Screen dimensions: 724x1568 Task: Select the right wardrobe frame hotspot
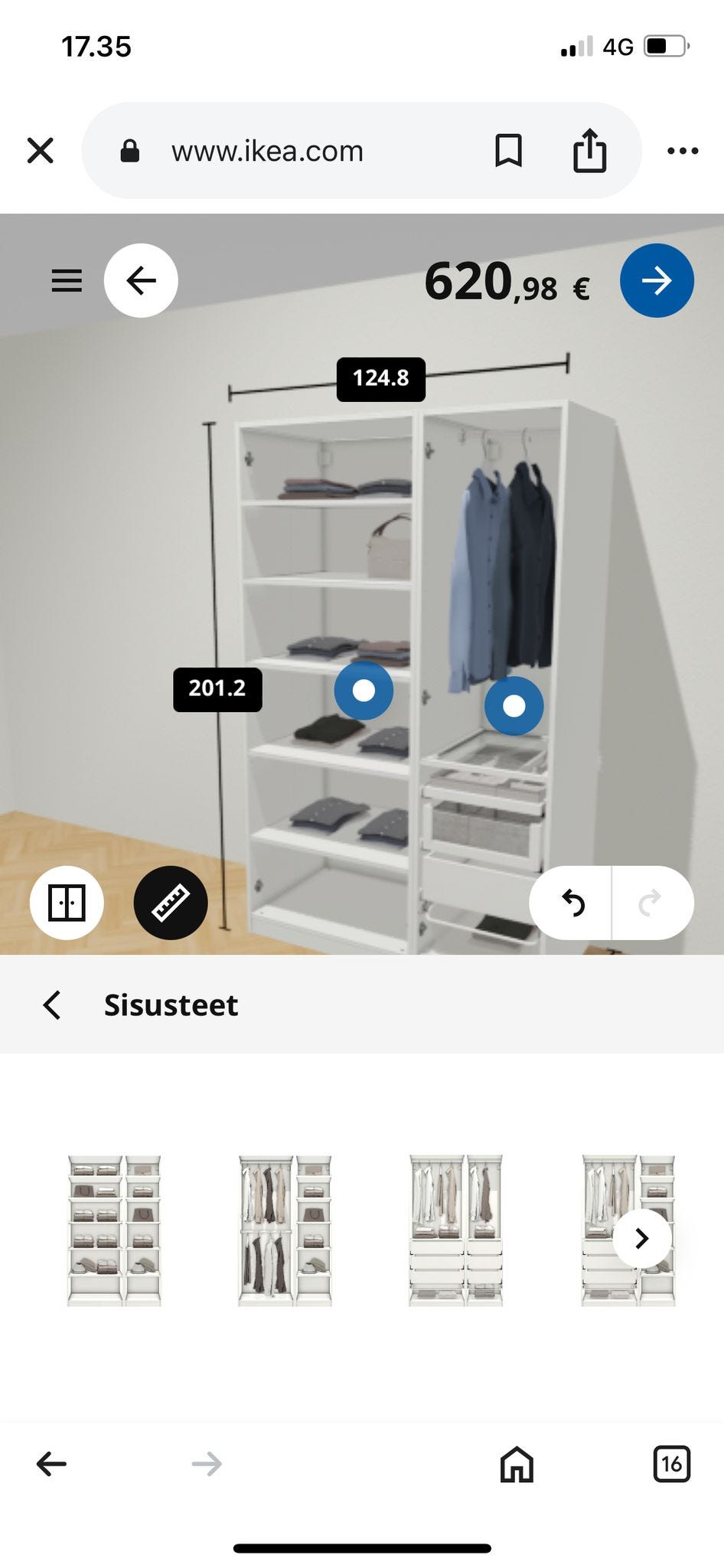(514, 706)
